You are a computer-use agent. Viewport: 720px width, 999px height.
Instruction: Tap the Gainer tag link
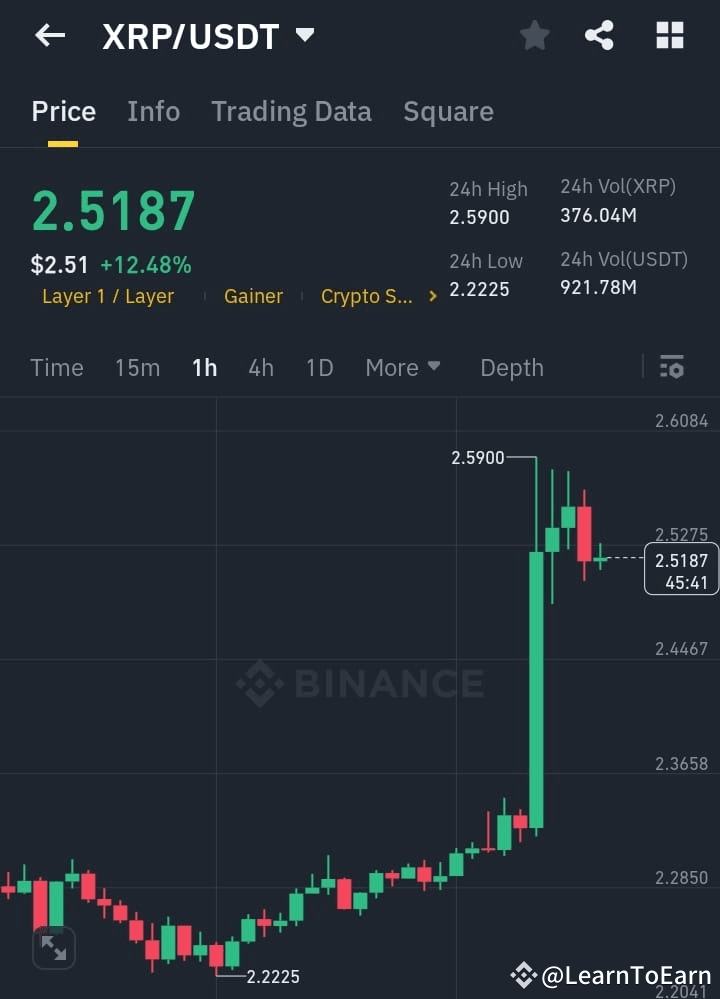point(253,296)
